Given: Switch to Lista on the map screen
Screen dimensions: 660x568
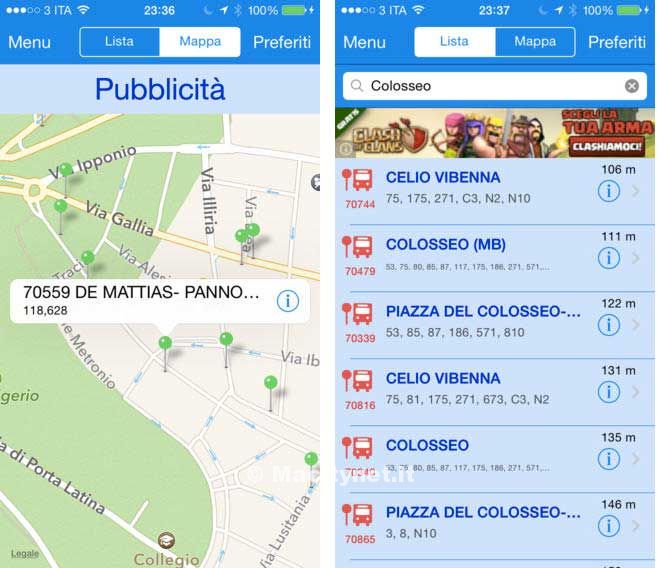Looking at the screenshot, I should pos(119,42).
